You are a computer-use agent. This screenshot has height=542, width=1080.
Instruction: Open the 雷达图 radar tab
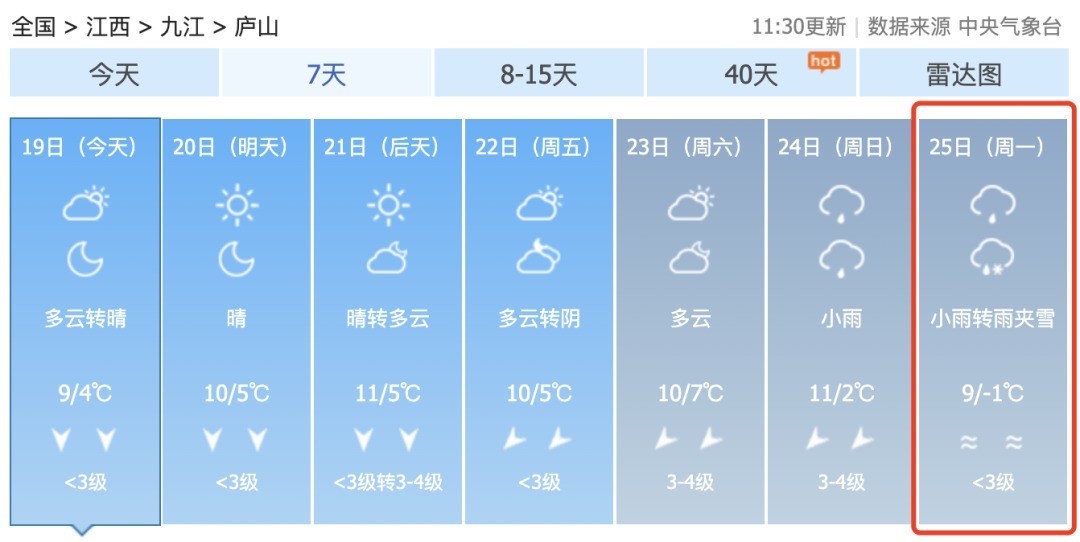tap(963, 74)
